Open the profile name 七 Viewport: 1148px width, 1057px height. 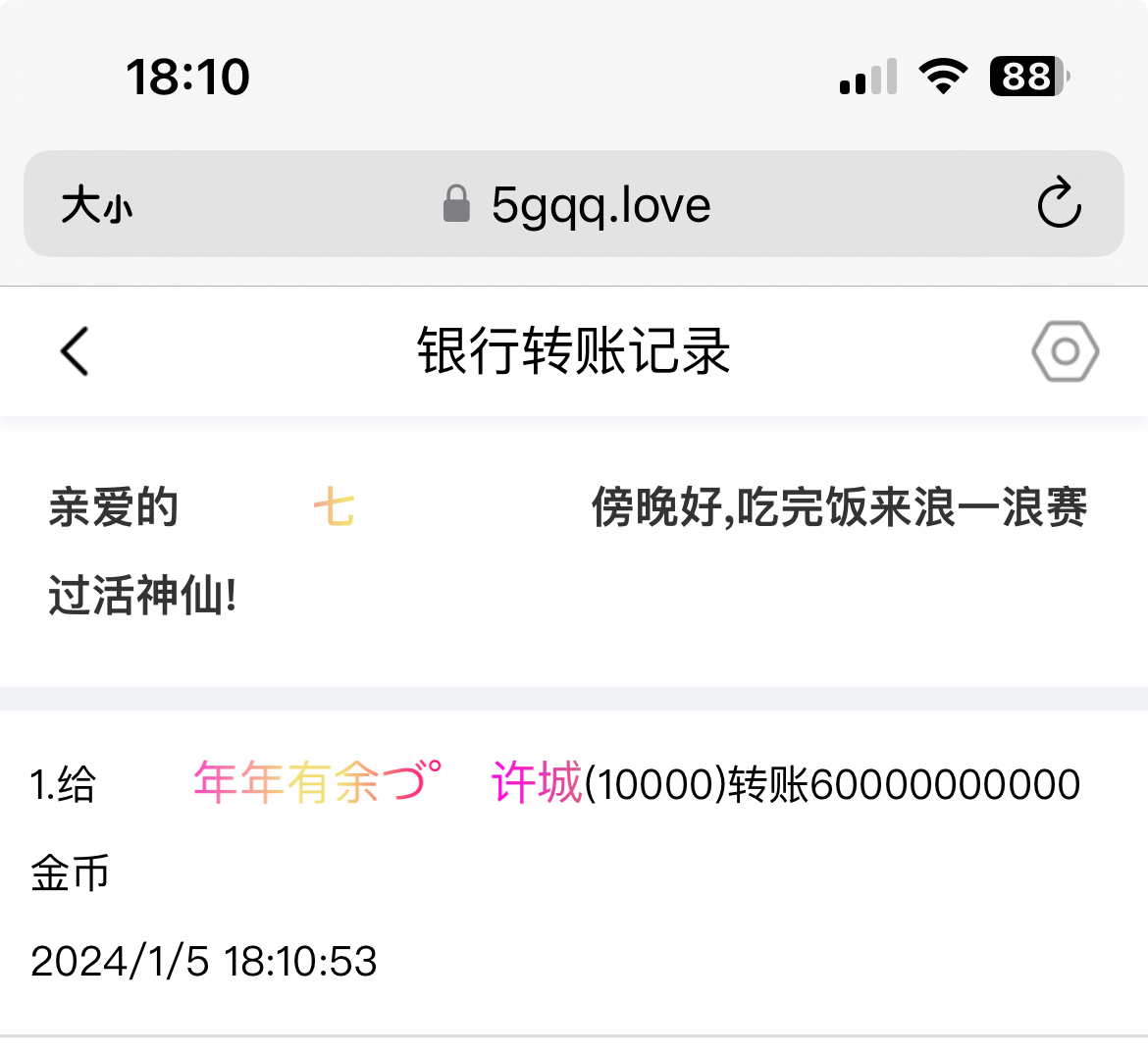(334, 508)
